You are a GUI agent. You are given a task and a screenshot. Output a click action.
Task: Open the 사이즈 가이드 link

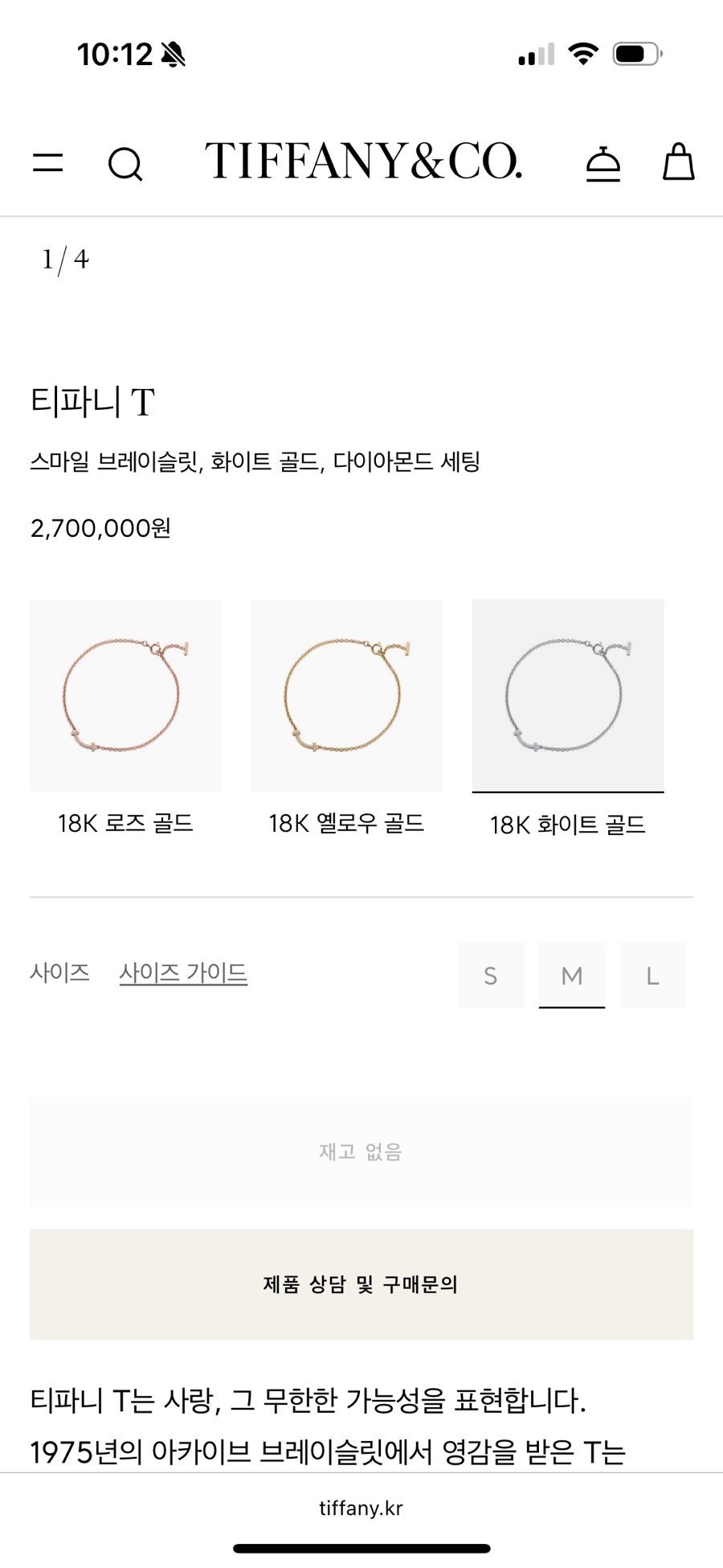tap(183, 973)
